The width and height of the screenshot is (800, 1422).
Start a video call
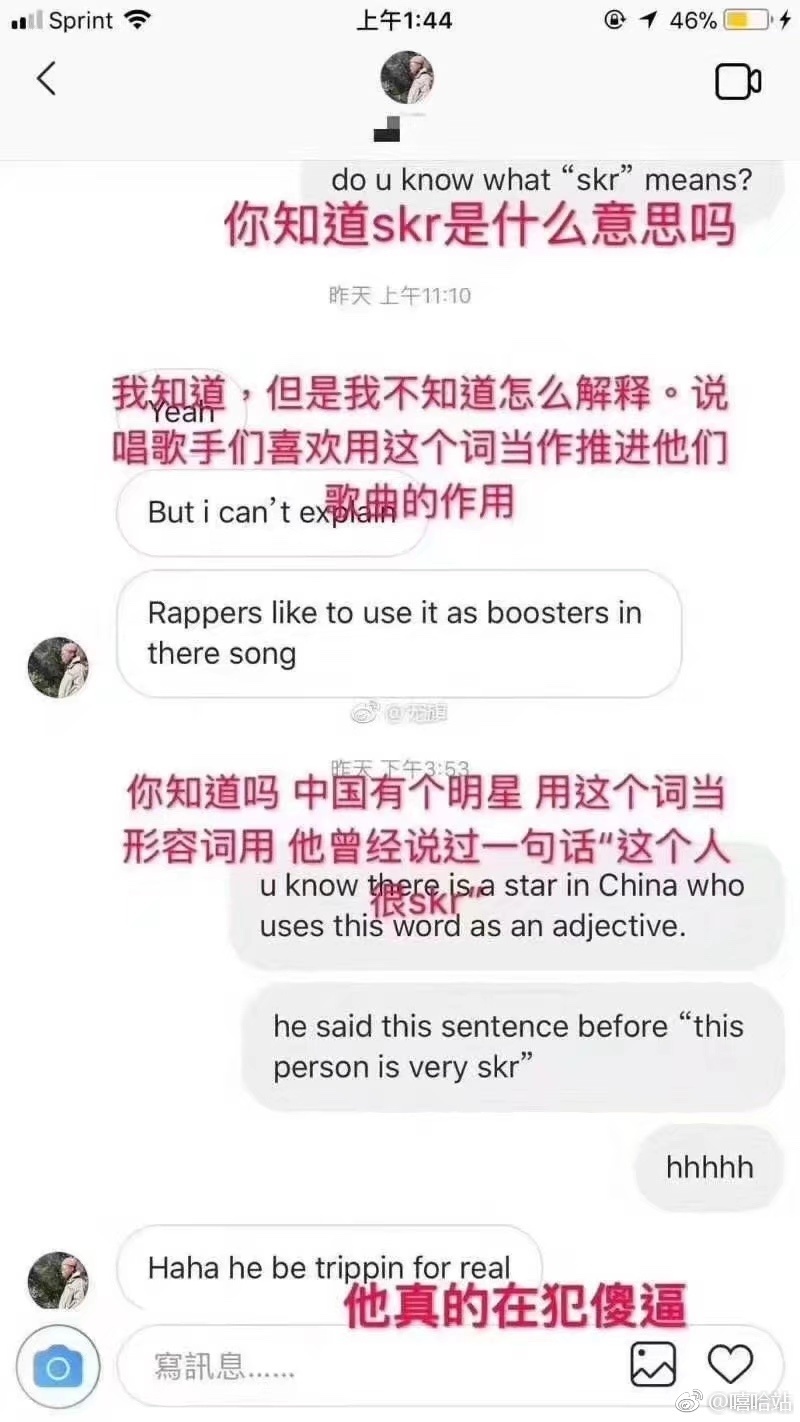[x=738, y=82]
